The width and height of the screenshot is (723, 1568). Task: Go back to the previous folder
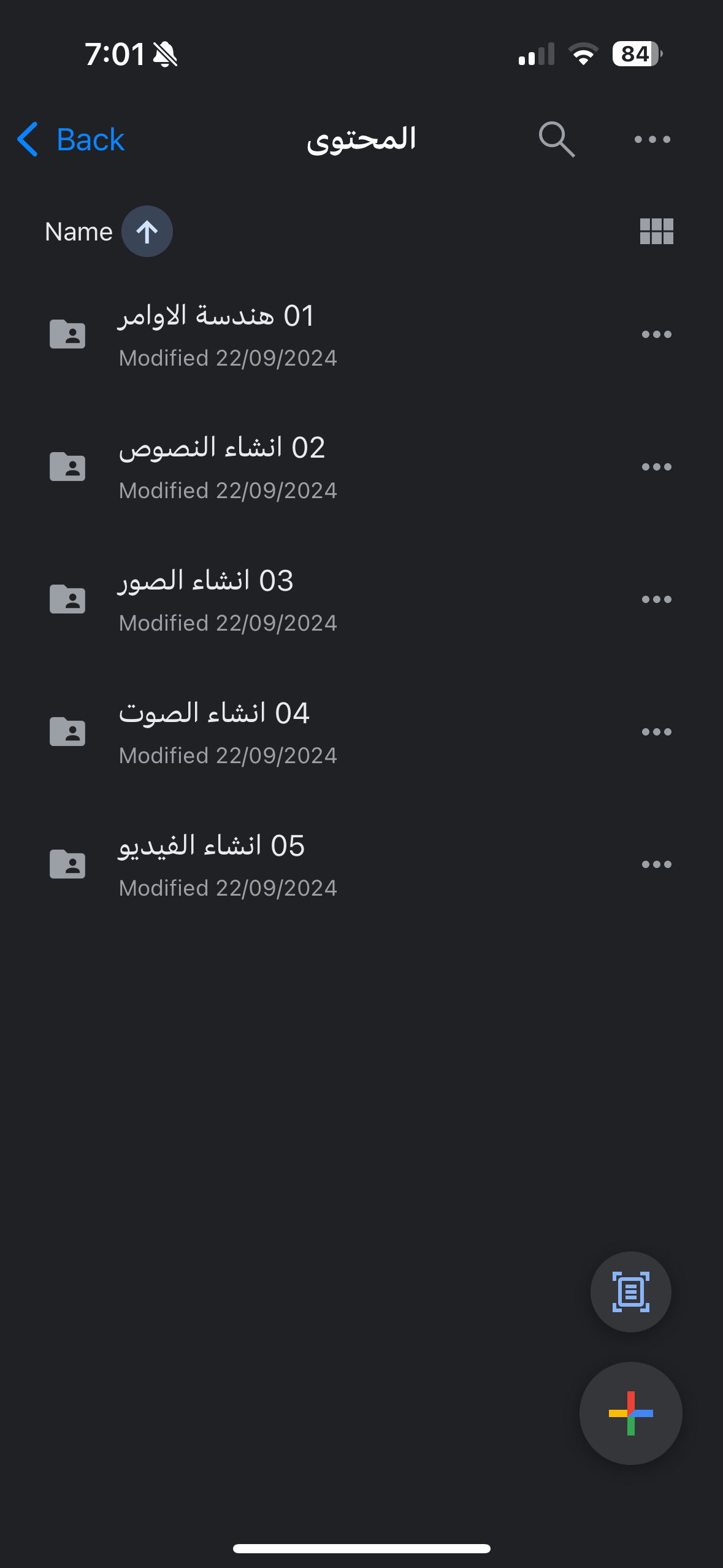[71, 140]
